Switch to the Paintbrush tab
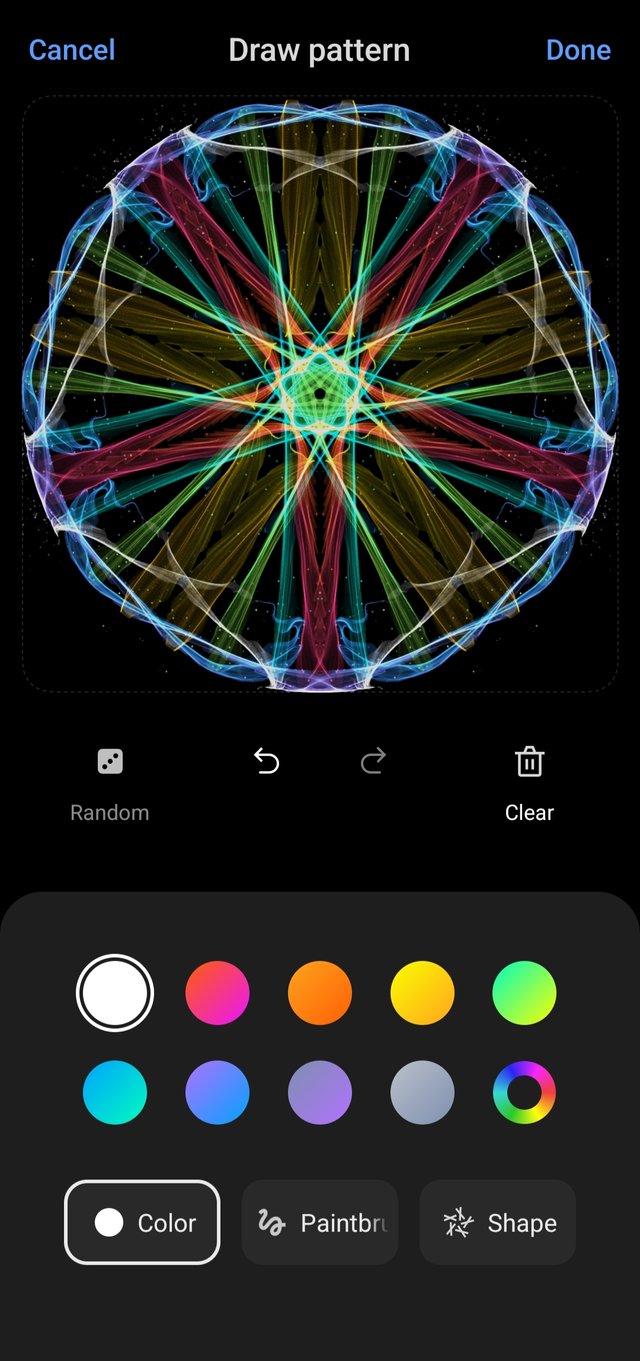Screen dimensions: 640x1361 click(320, 1222)
